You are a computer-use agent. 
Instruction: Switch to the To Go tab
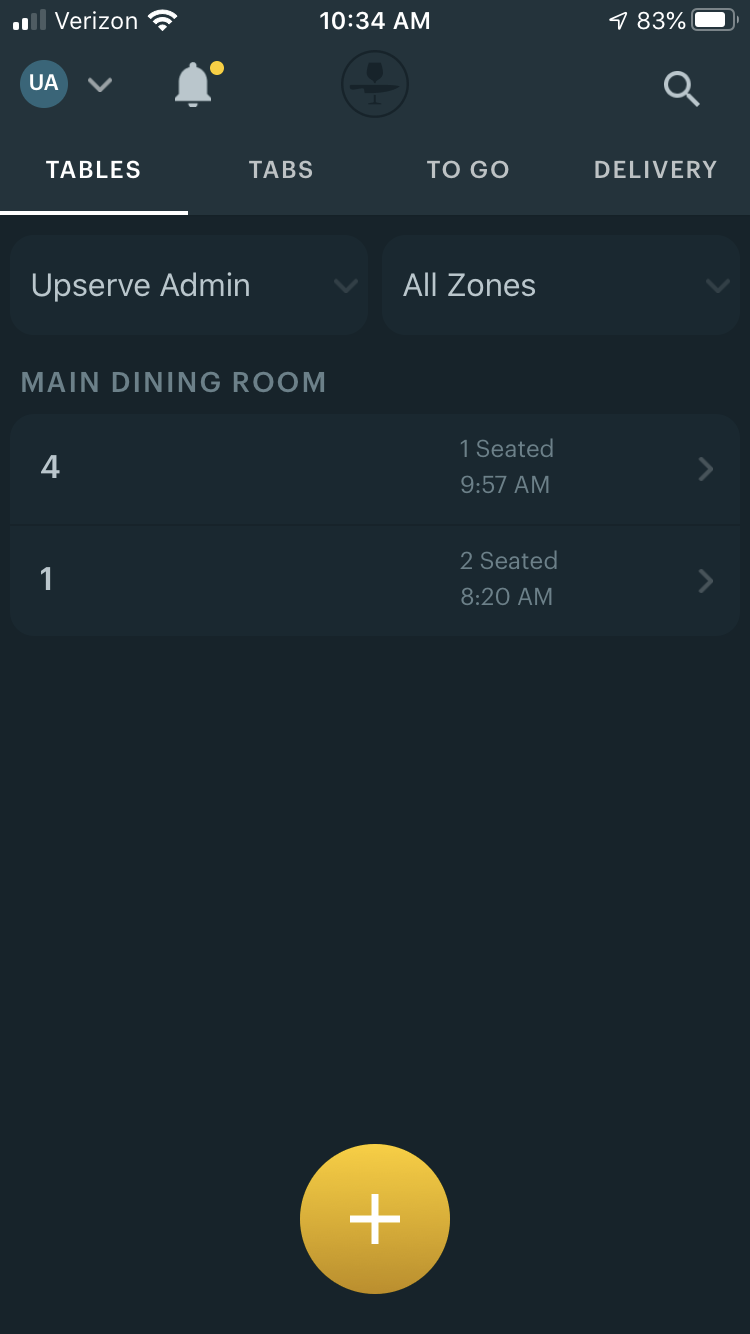pos(468,170)
